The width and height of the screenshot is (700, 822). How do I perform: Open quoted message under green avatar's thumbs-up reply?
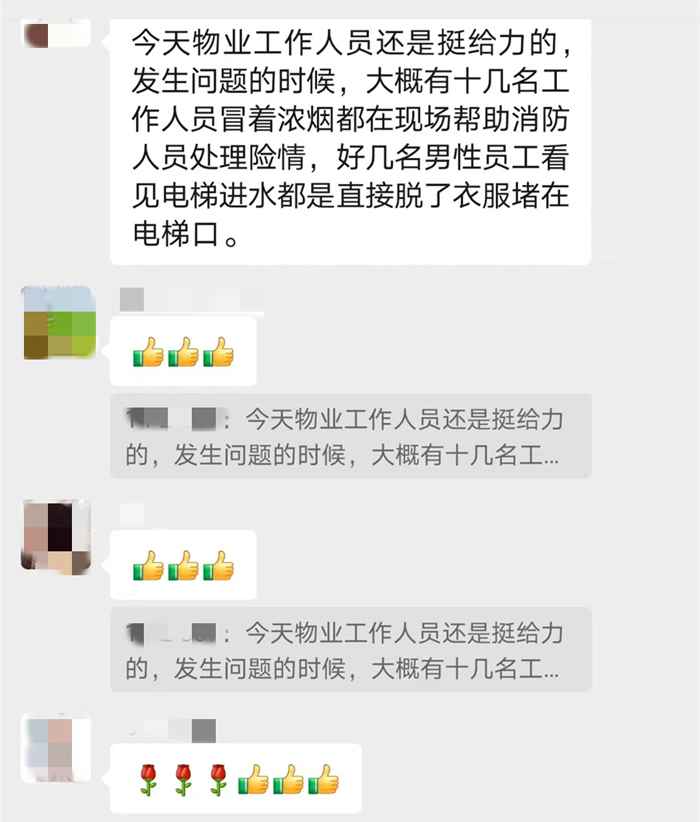coord(350,436)
